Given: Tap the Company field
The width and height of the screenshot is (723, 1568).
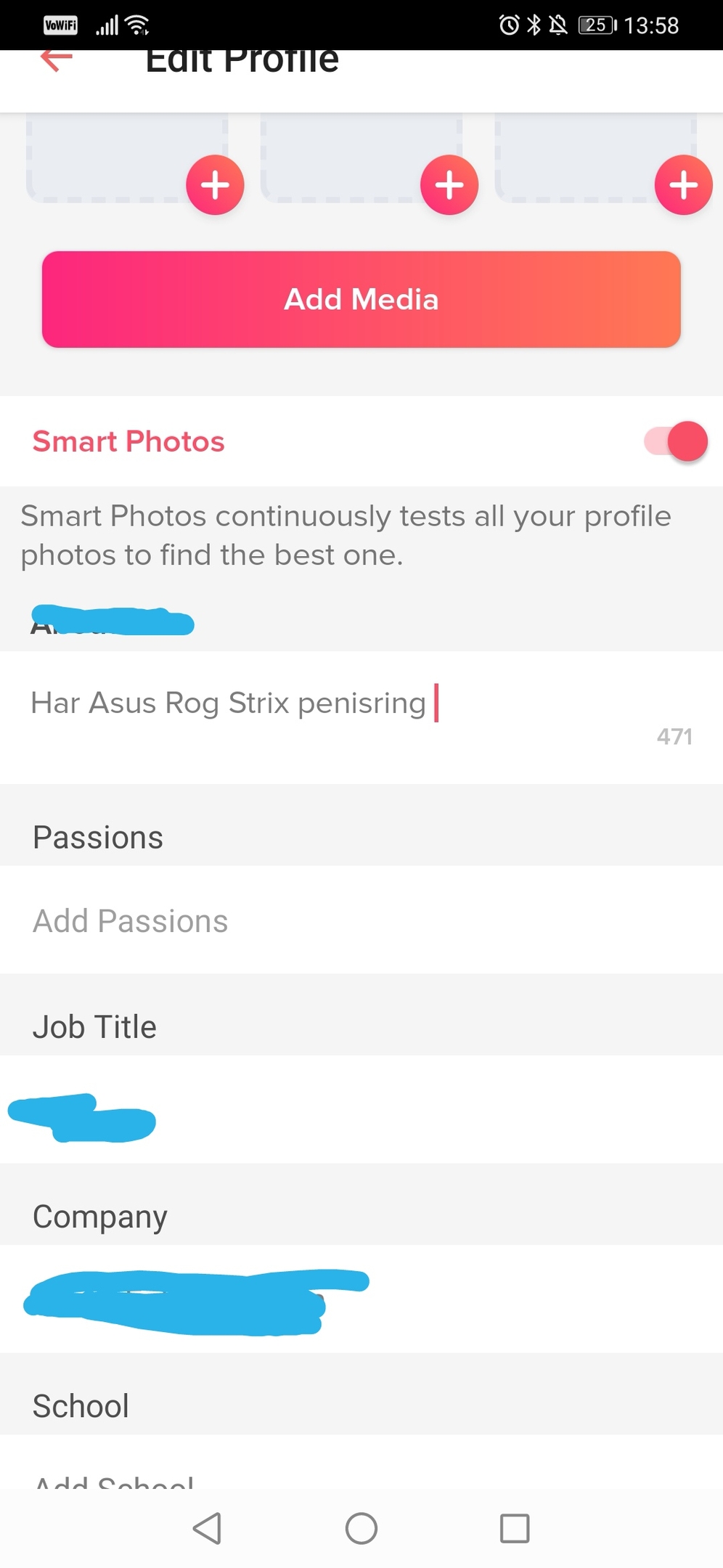Looking at the screenshot, I should 361,1299.
